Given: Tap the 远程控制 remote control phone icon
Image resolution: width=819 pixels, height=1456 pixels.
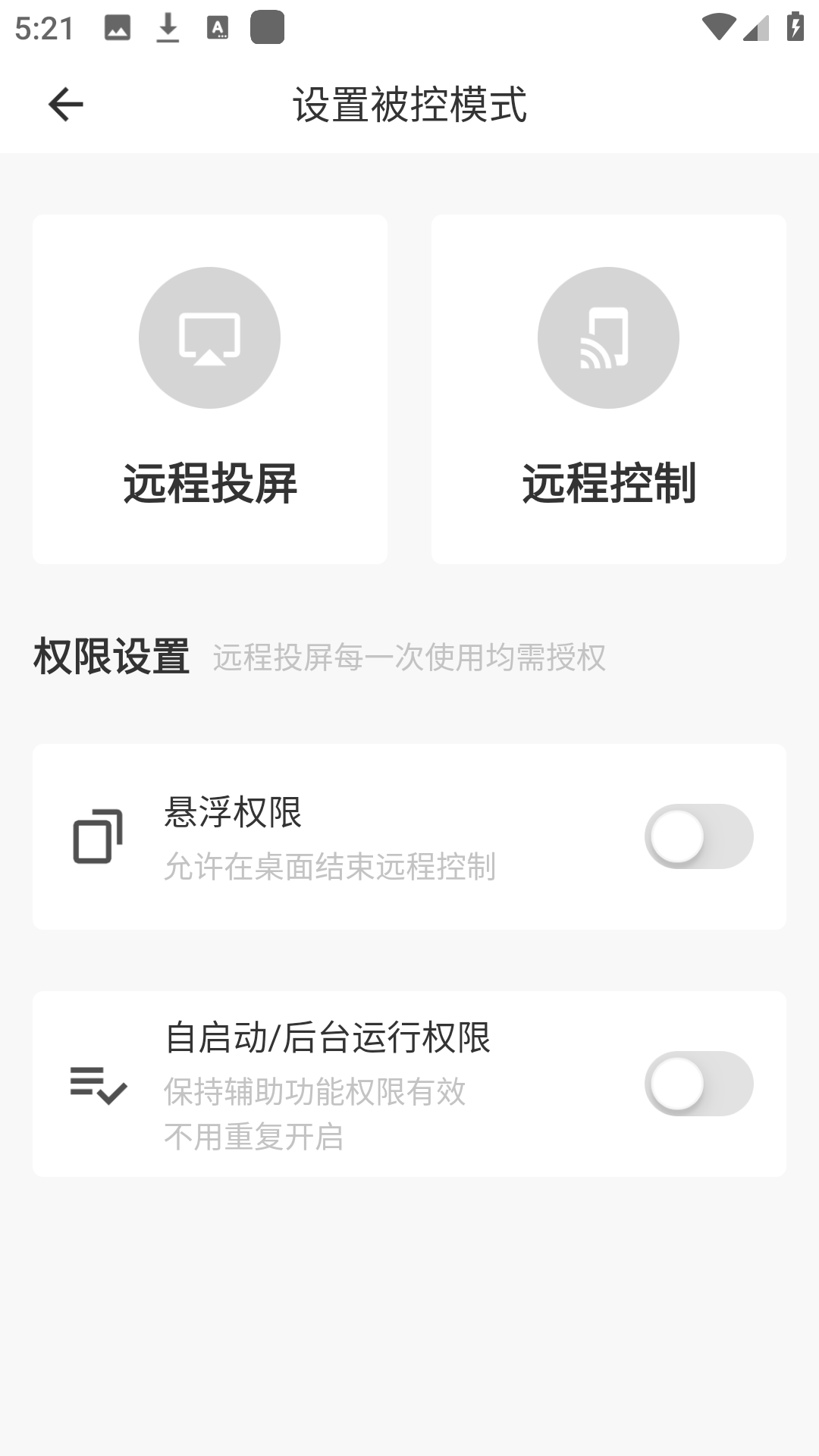Looking at the screenshot, I should [609, 337].
